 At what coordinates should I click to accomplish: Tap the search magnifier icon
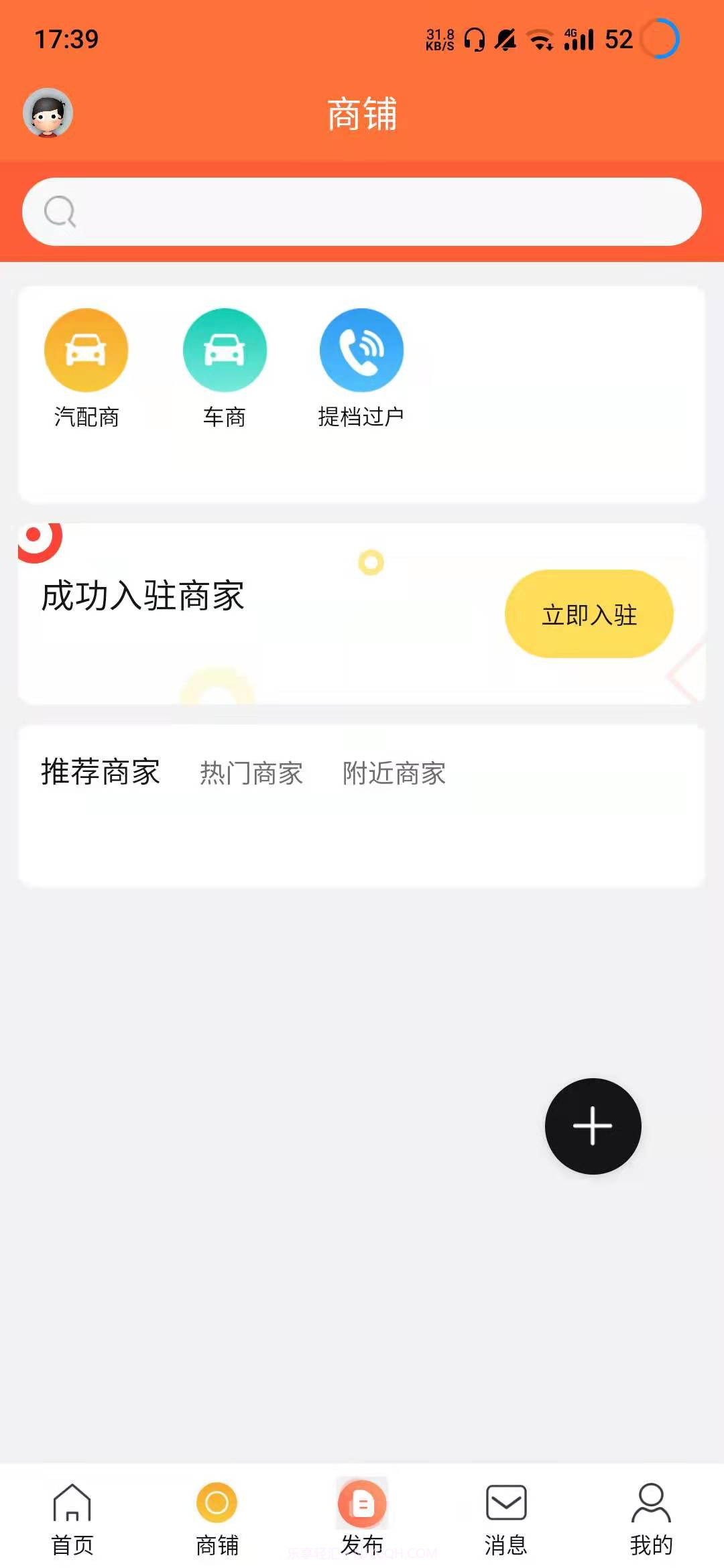pyautogui.click(x=60, y=210)
